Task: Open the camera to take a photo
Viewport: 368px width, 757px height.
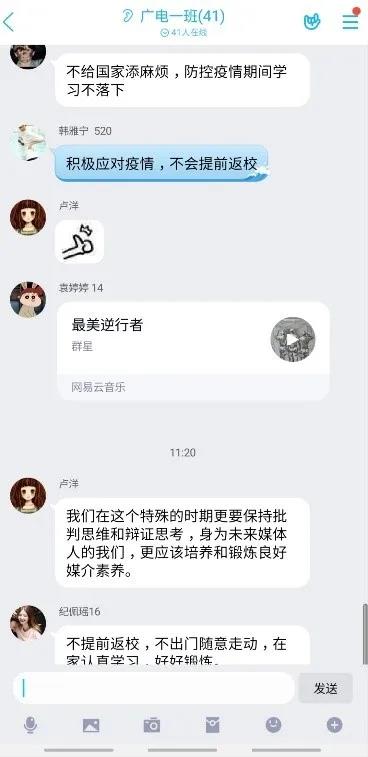Action: (x=152, y=725)
